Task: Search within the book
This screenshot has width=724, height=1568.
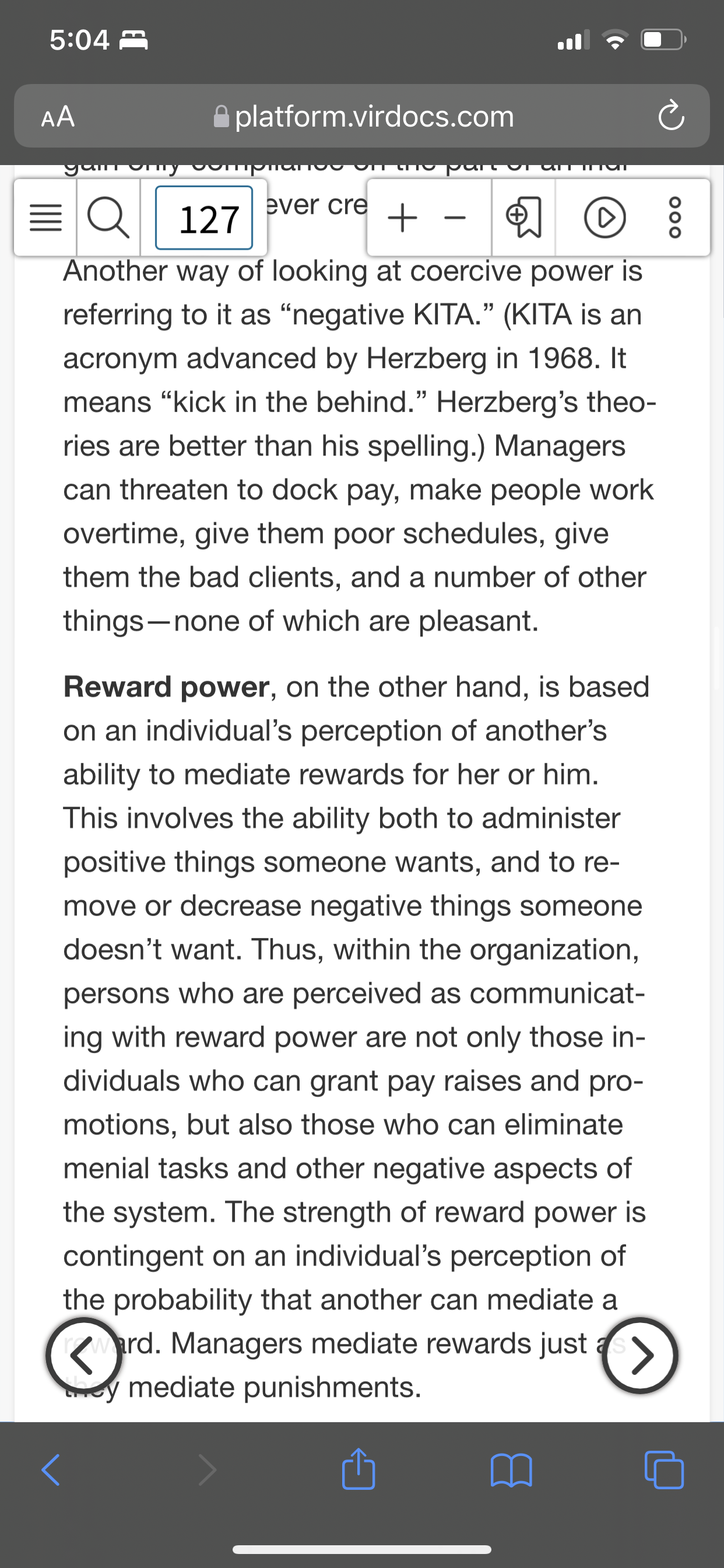Action: pos(108,218)
